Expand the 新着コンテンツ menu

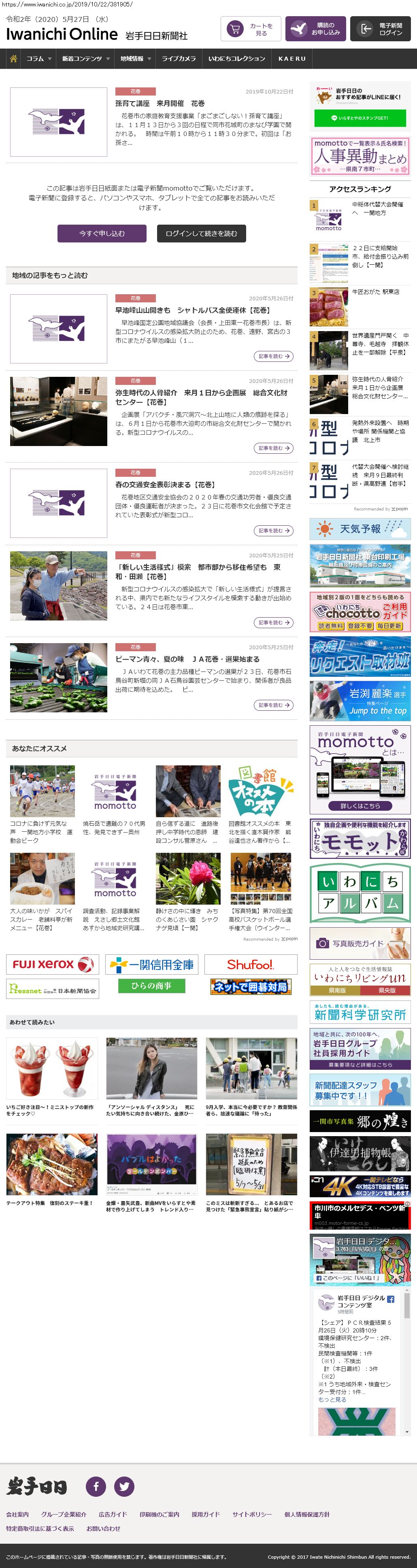click(x=85, y=59)
